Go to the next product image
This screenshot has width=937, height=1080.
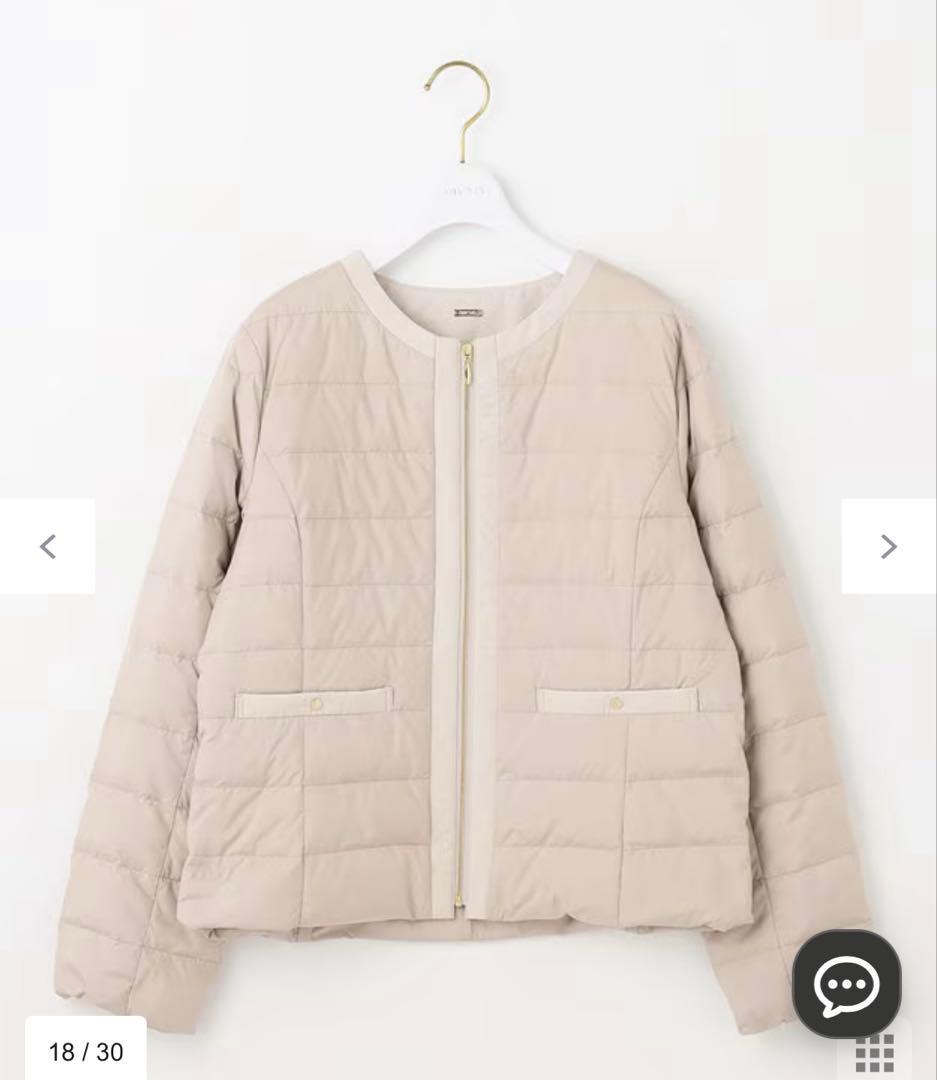[888, 546]
